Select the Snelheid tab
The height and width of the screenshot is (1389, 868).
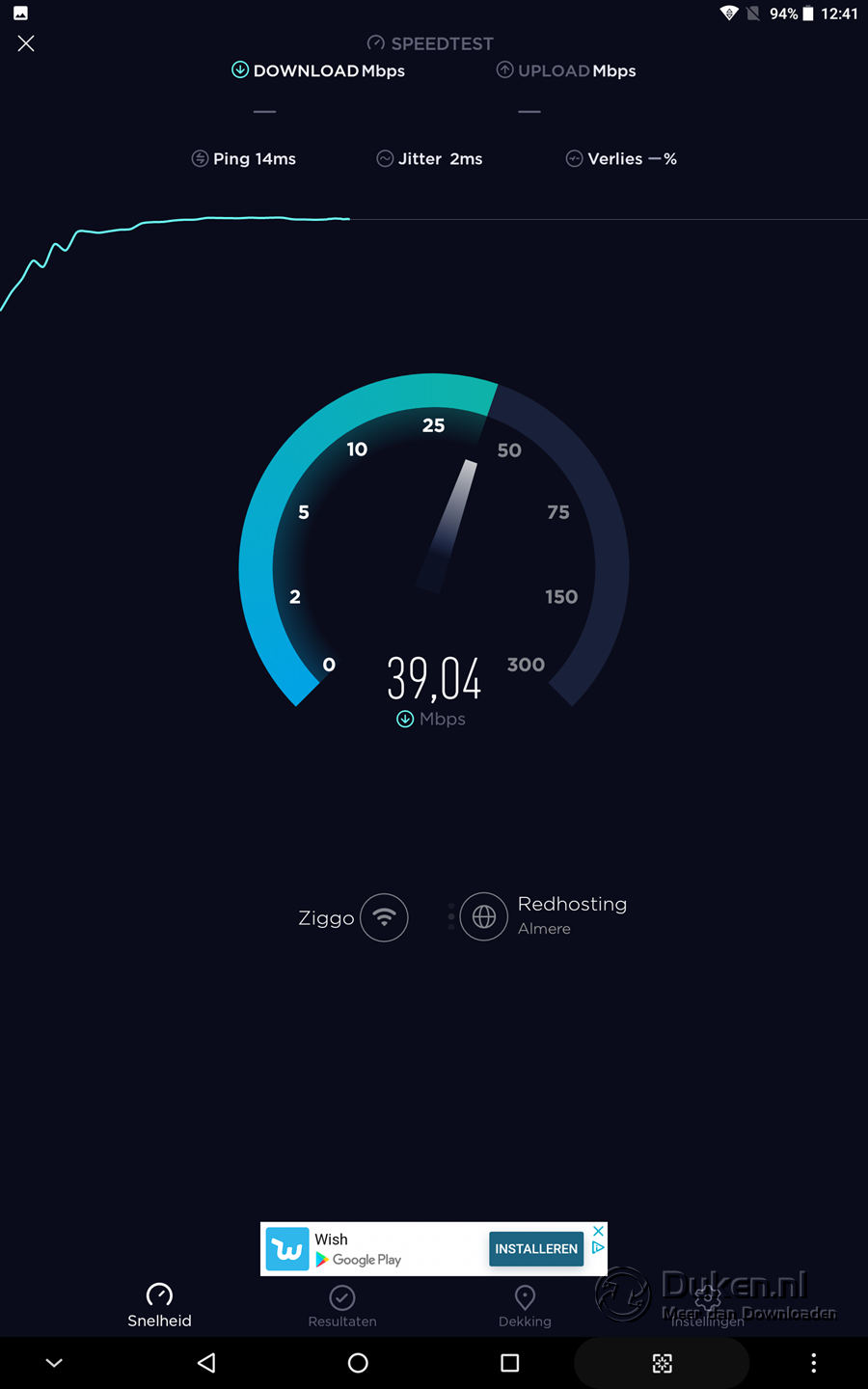[x=159, y=1306]
